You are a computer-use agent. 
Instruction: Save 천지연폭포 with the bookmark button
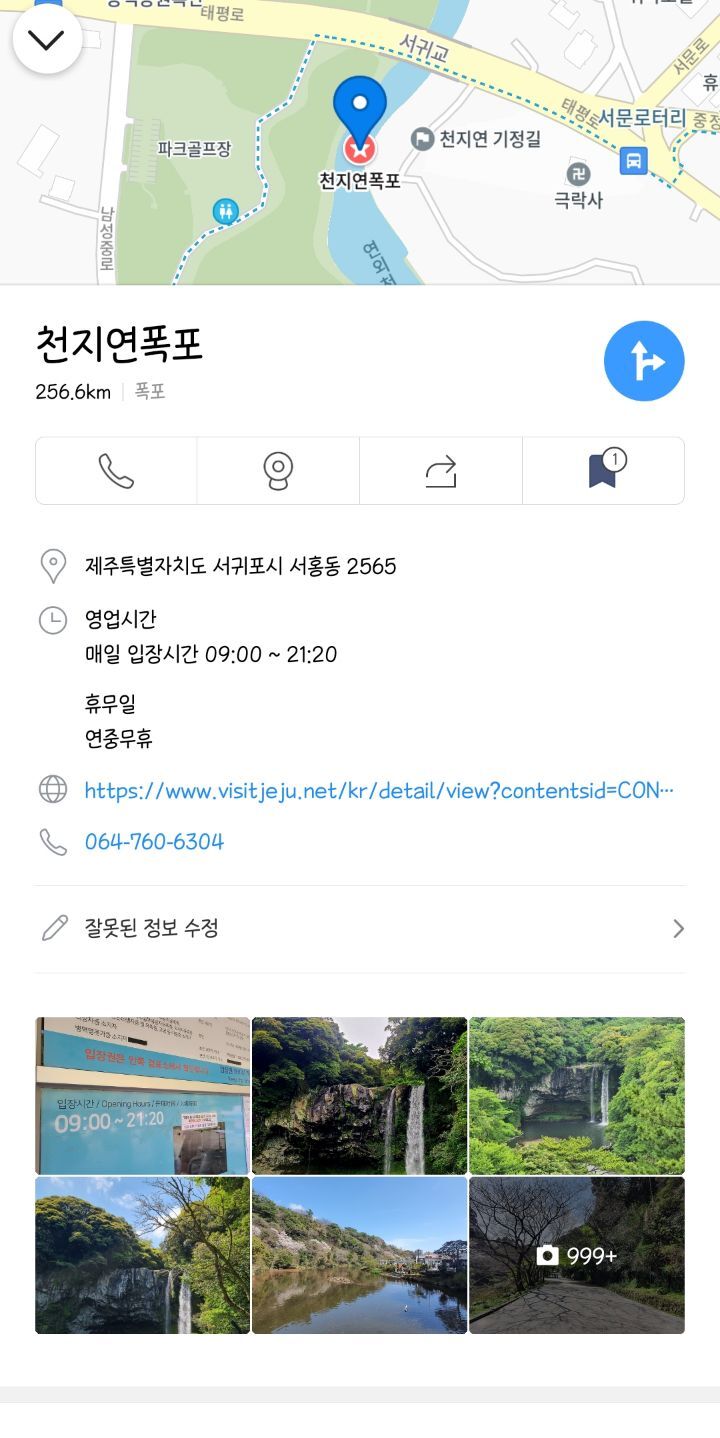pyautogui.click(x=603, y=471)
